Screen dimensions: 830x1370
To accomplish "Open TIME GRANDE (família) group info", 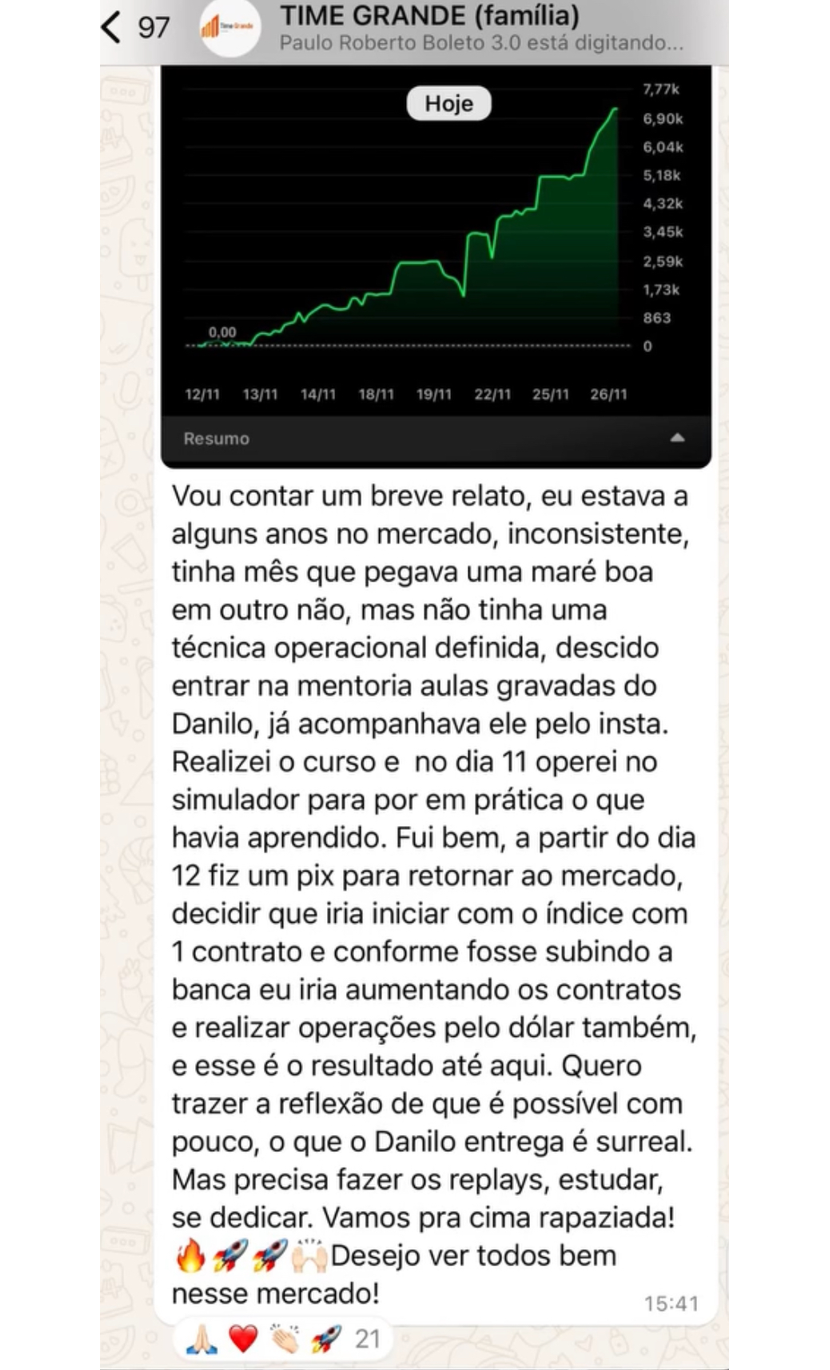I will pyautogui.click(x=430, y=17).
